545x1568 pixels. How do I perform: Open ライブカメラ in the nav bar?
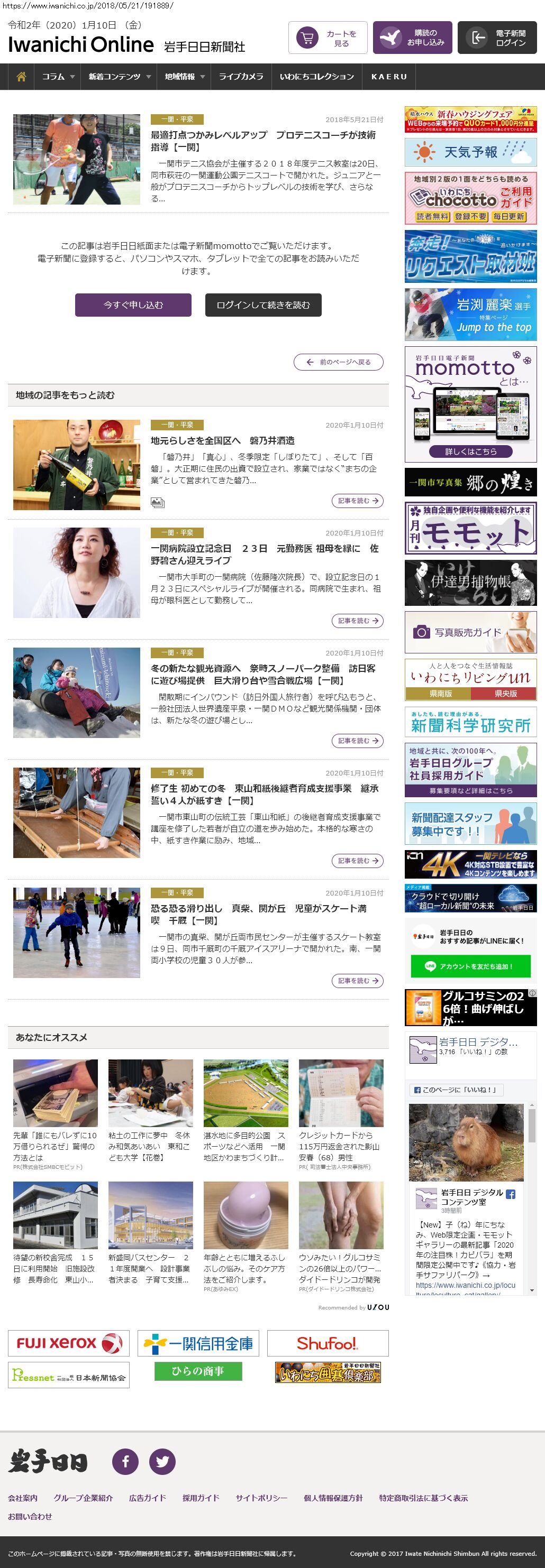click(241, 77)
